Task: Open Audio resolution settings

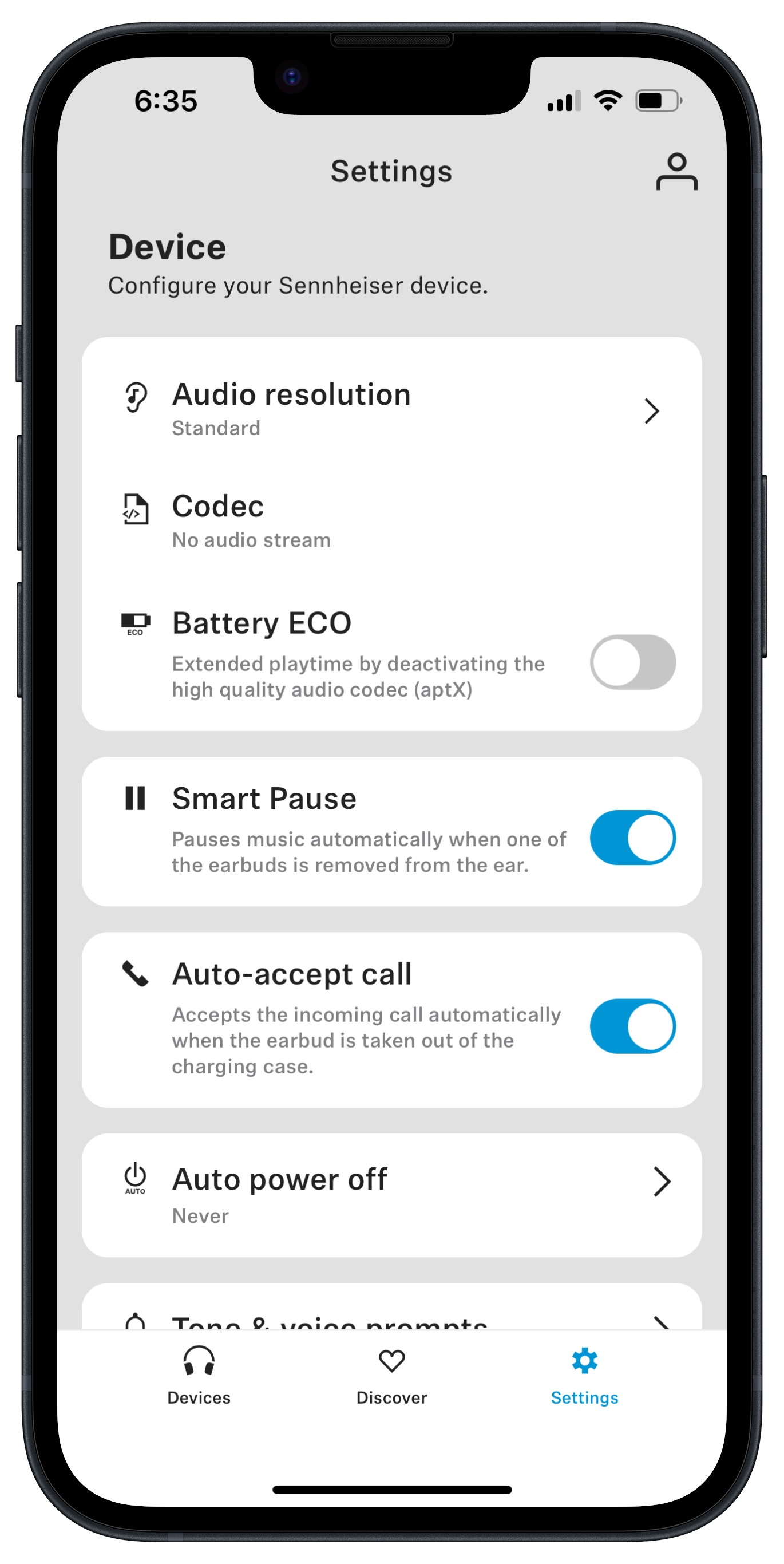Action: 391,410
